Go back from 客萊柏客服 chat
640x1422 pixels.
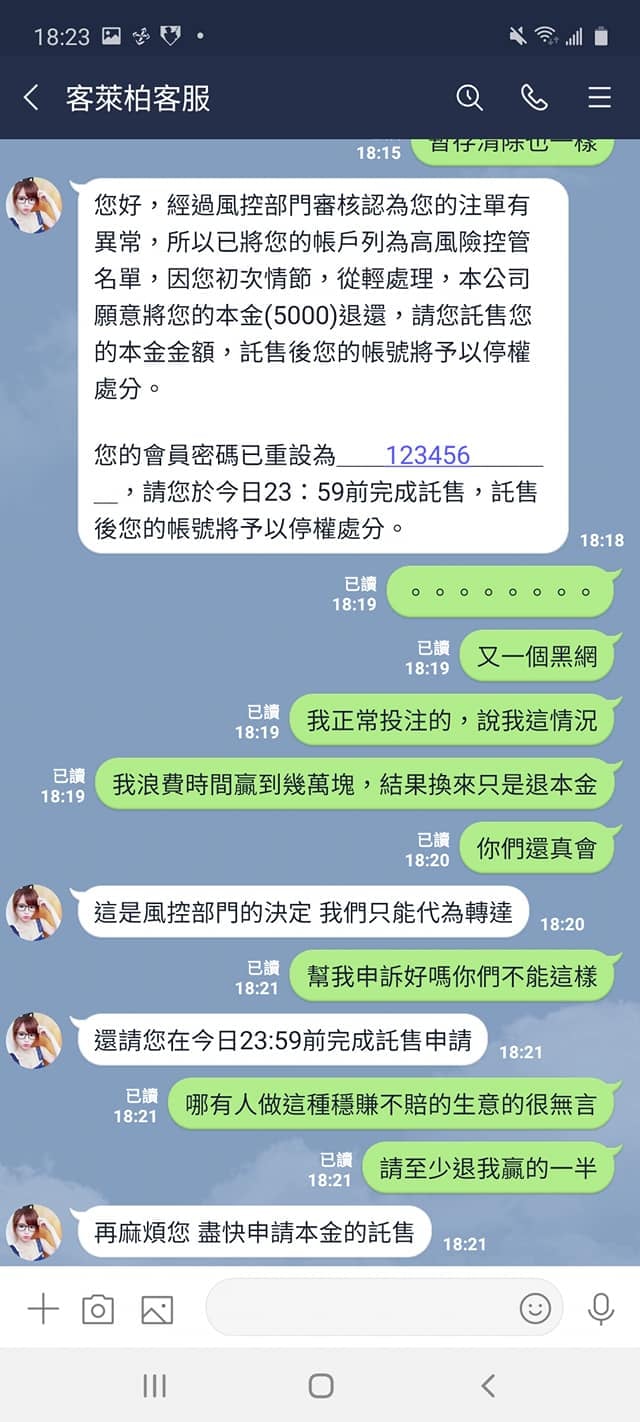click(31, 97)
